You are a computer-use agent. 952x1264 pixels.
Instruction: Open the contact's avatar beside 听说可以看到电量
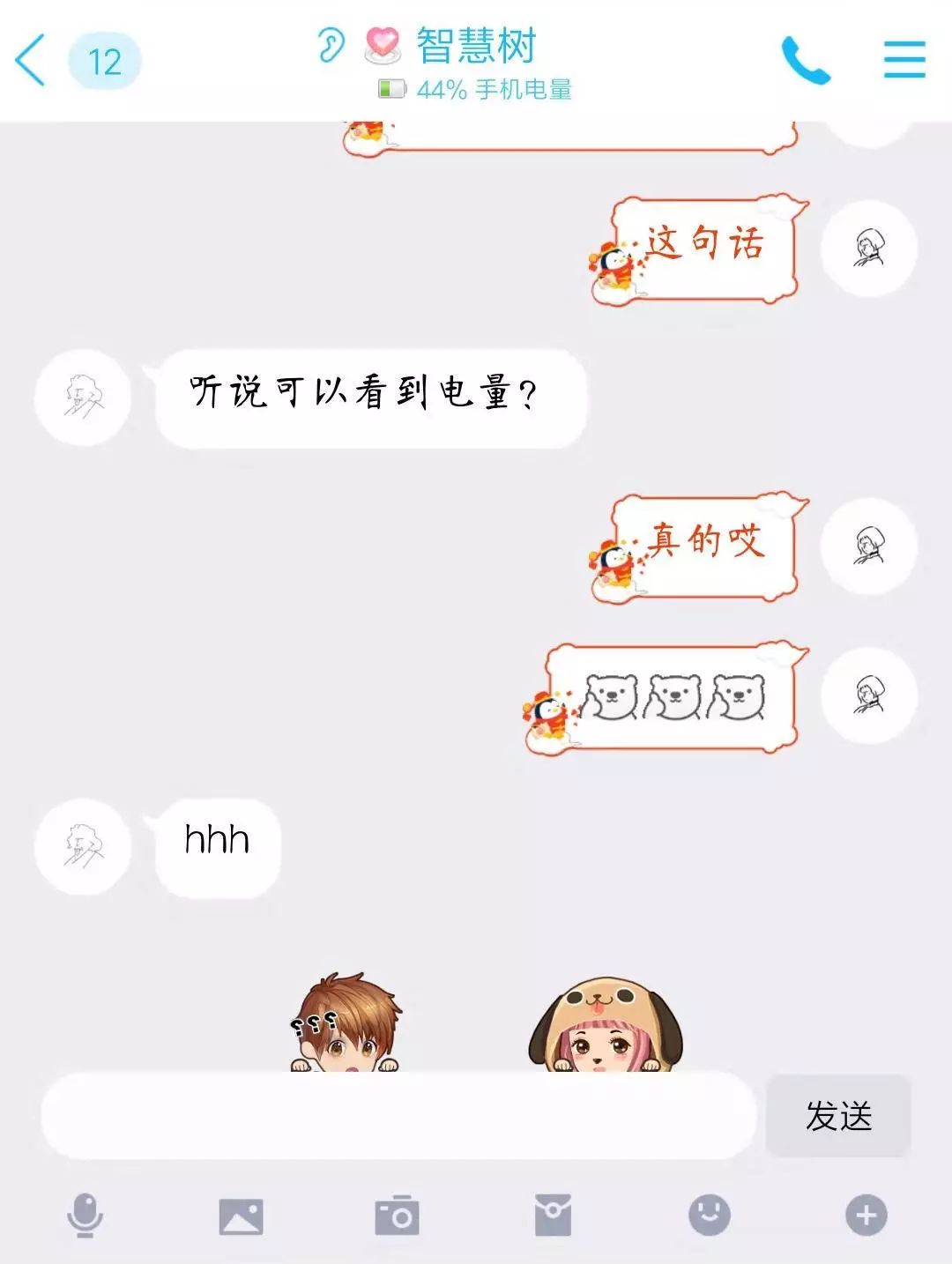[83, 398]
